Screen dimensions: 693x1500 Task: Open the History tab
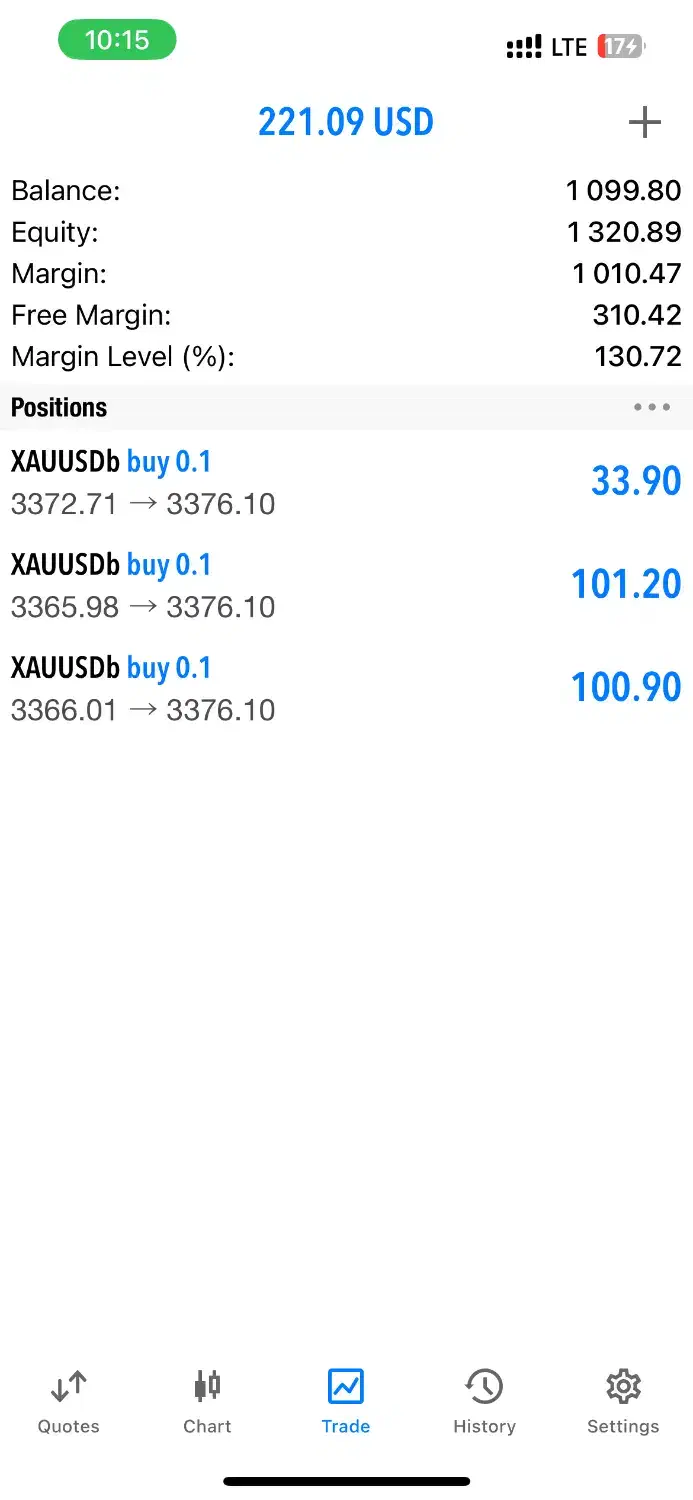coord(484,1402)
